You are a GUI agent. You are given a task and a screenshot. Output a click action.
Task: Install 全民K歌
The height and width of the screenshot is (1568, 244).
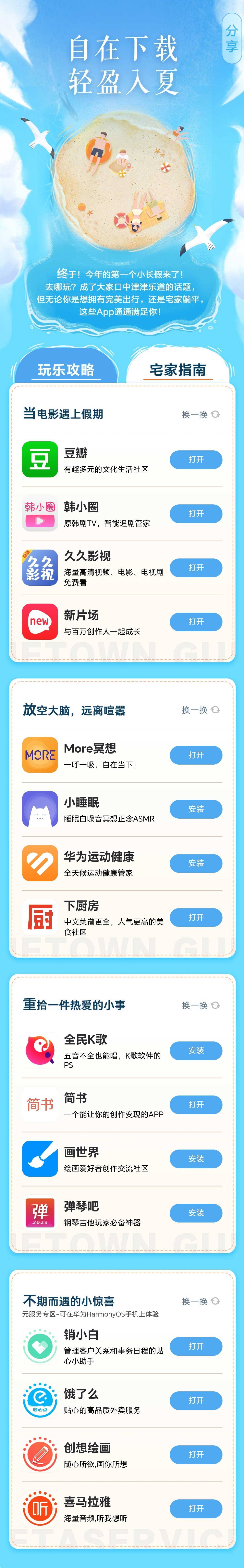click(x=196, y=1051)
